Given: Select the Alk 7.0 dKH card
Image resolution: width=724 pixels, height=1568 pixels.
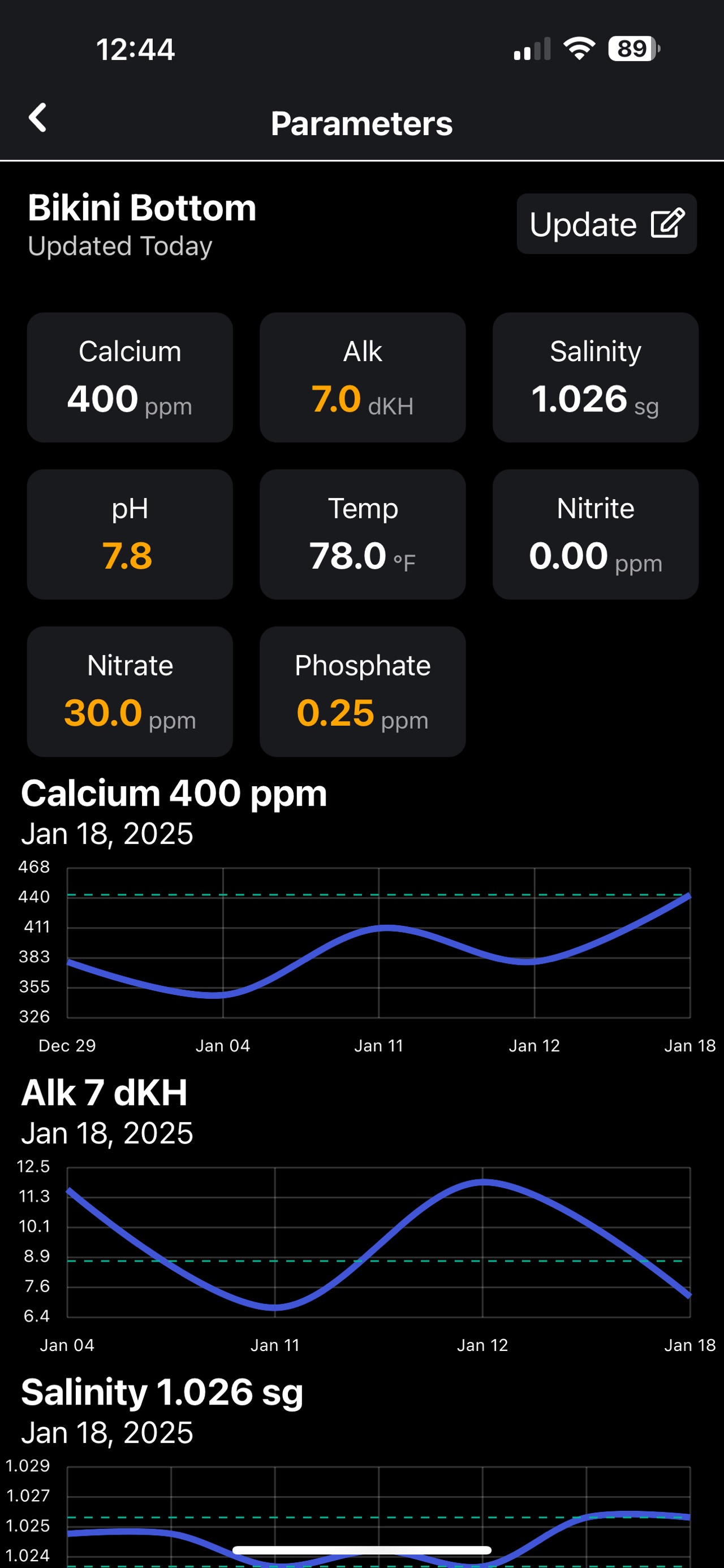Looking at the screenshot, I should [x=363, y=378].
